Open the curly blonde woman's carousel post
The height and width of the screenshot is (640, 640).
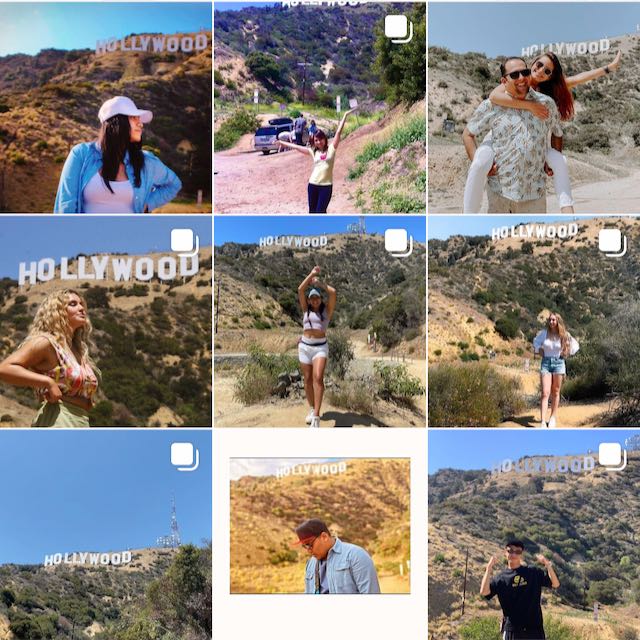(x=105, y=321)
